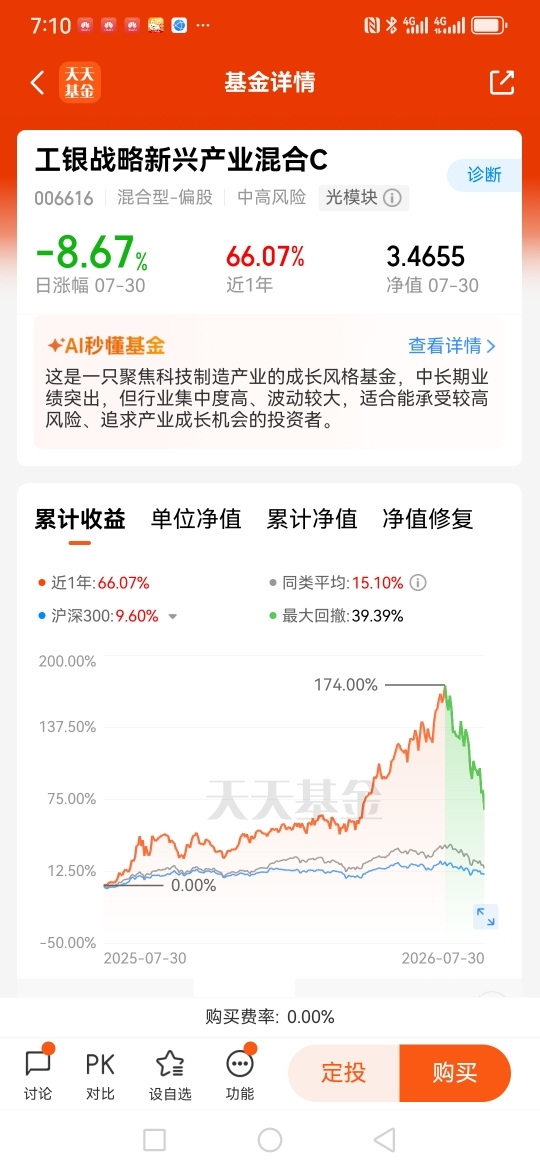
Task: Tap the system home button
Action: pyautogui.click(x=270, y=1139)
